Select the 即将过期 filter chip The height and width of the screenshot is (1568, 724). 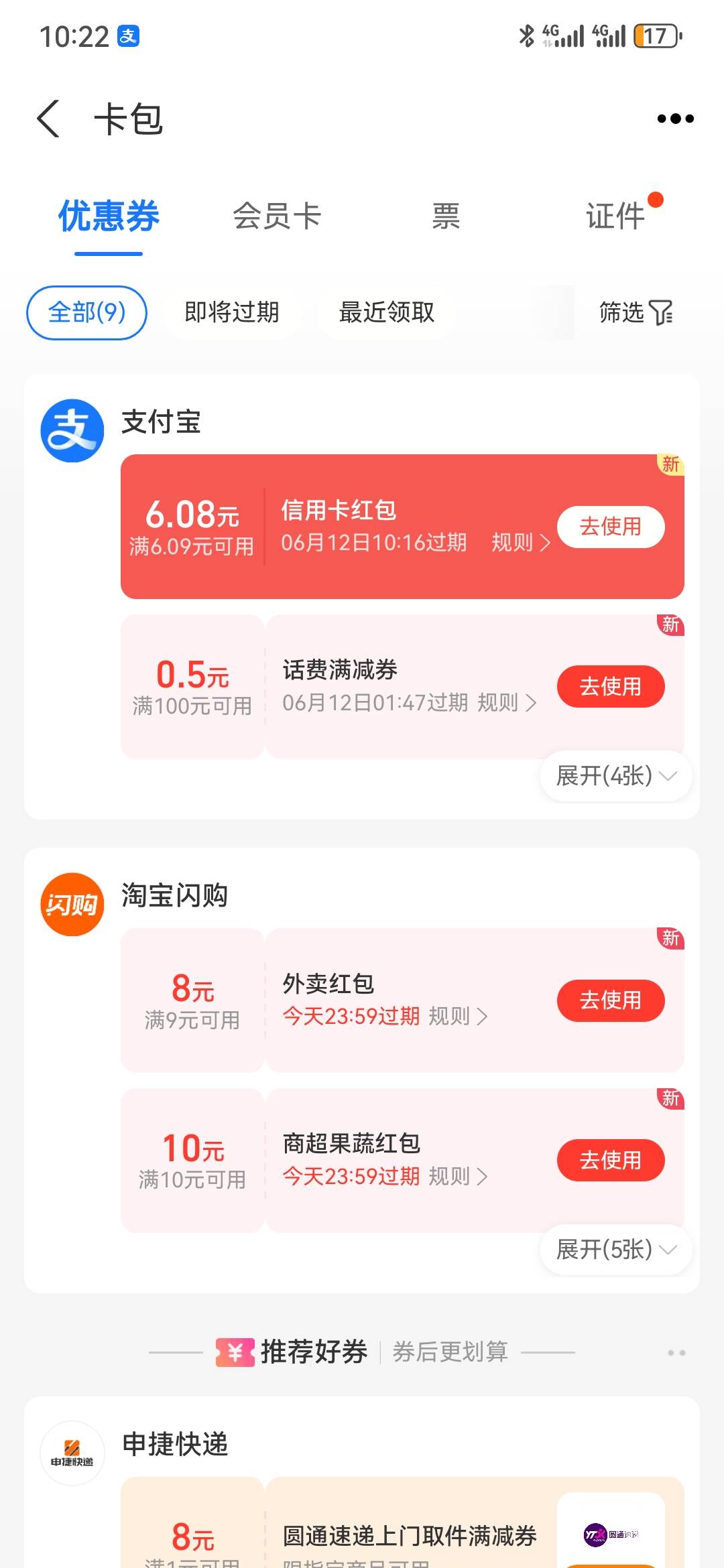232,312
